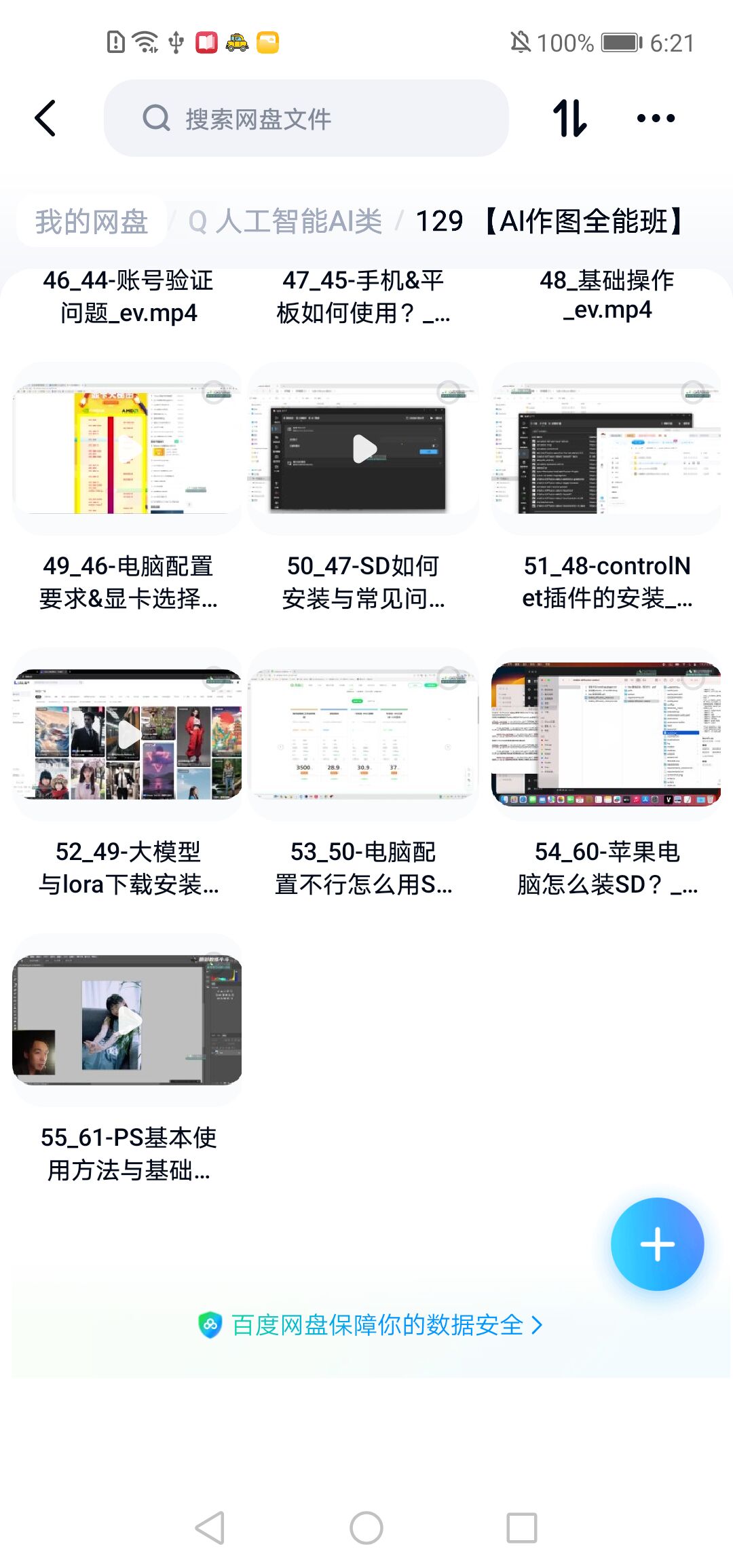Open file 48_基础操作_ev.mp4
Screen dimensions: 733x1568
coord(607,295)
